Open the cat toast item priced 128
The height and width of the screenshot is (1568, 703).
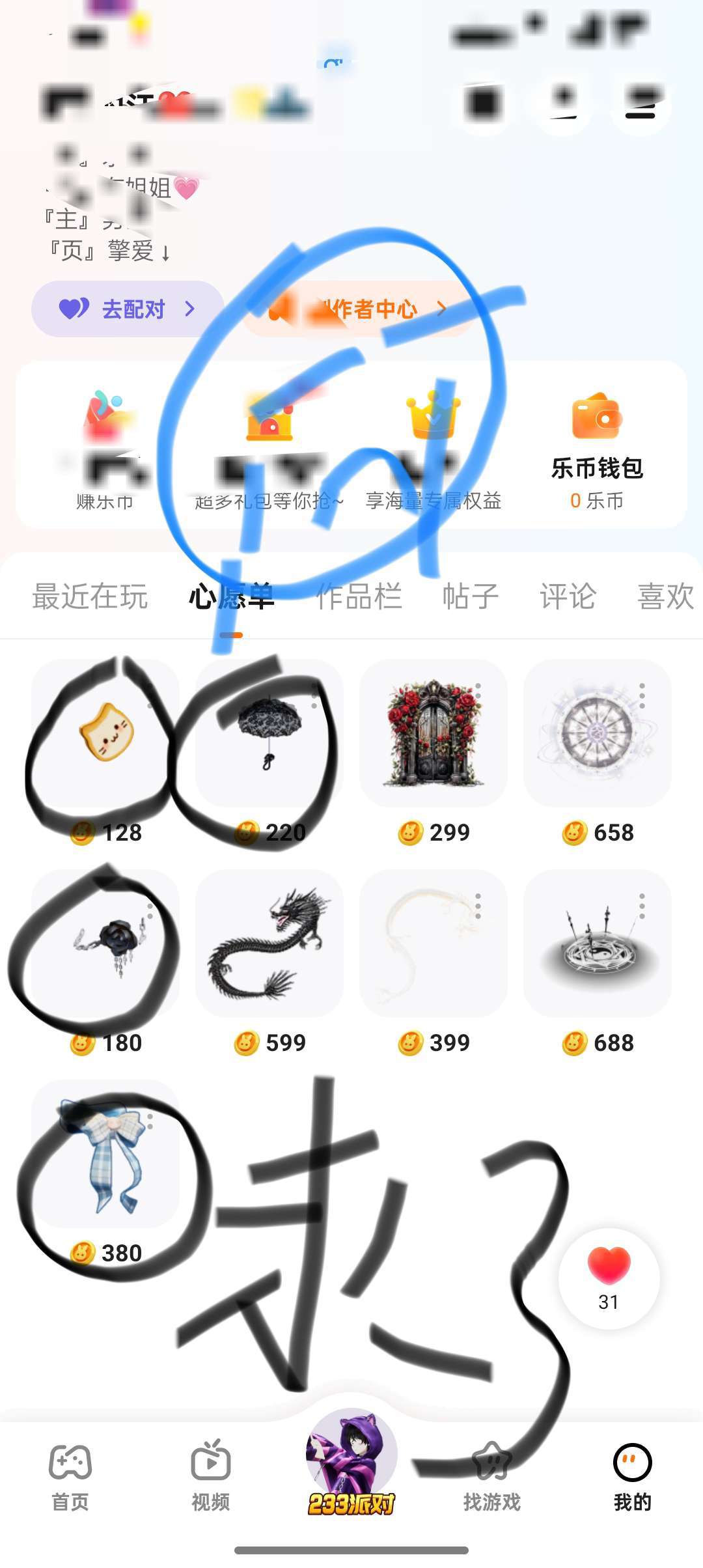click(x=106, y=733)
